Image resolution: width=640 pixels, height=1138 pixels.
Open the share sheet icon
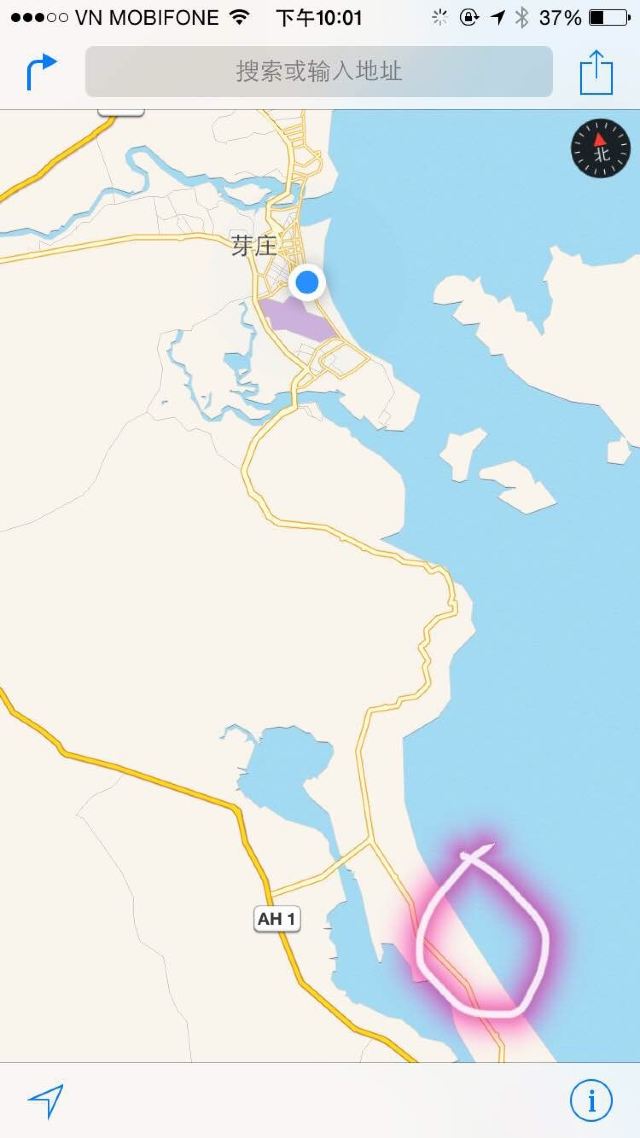click(596, 72)
